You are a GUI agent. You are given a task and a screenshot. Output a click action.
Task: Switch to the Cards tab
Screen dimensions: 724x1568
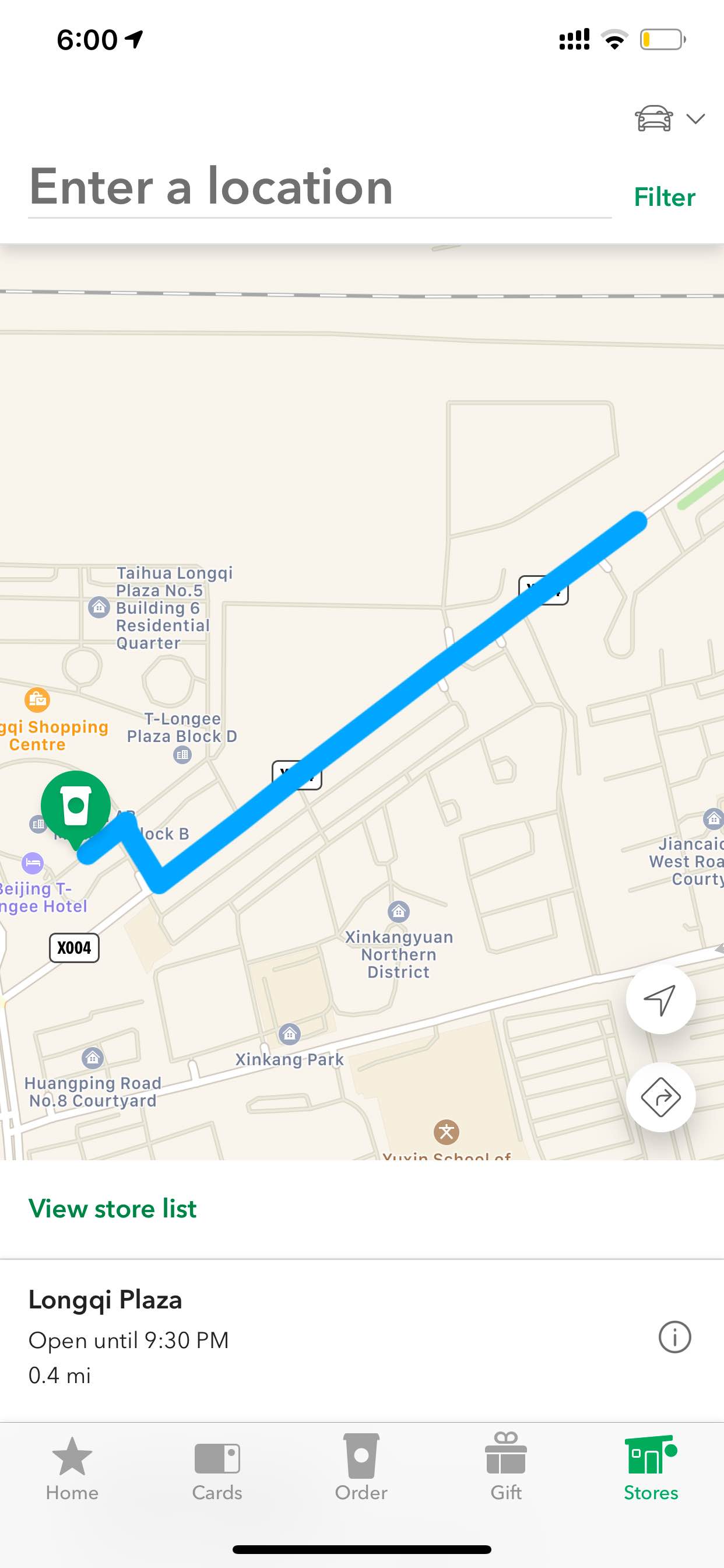217,1469
